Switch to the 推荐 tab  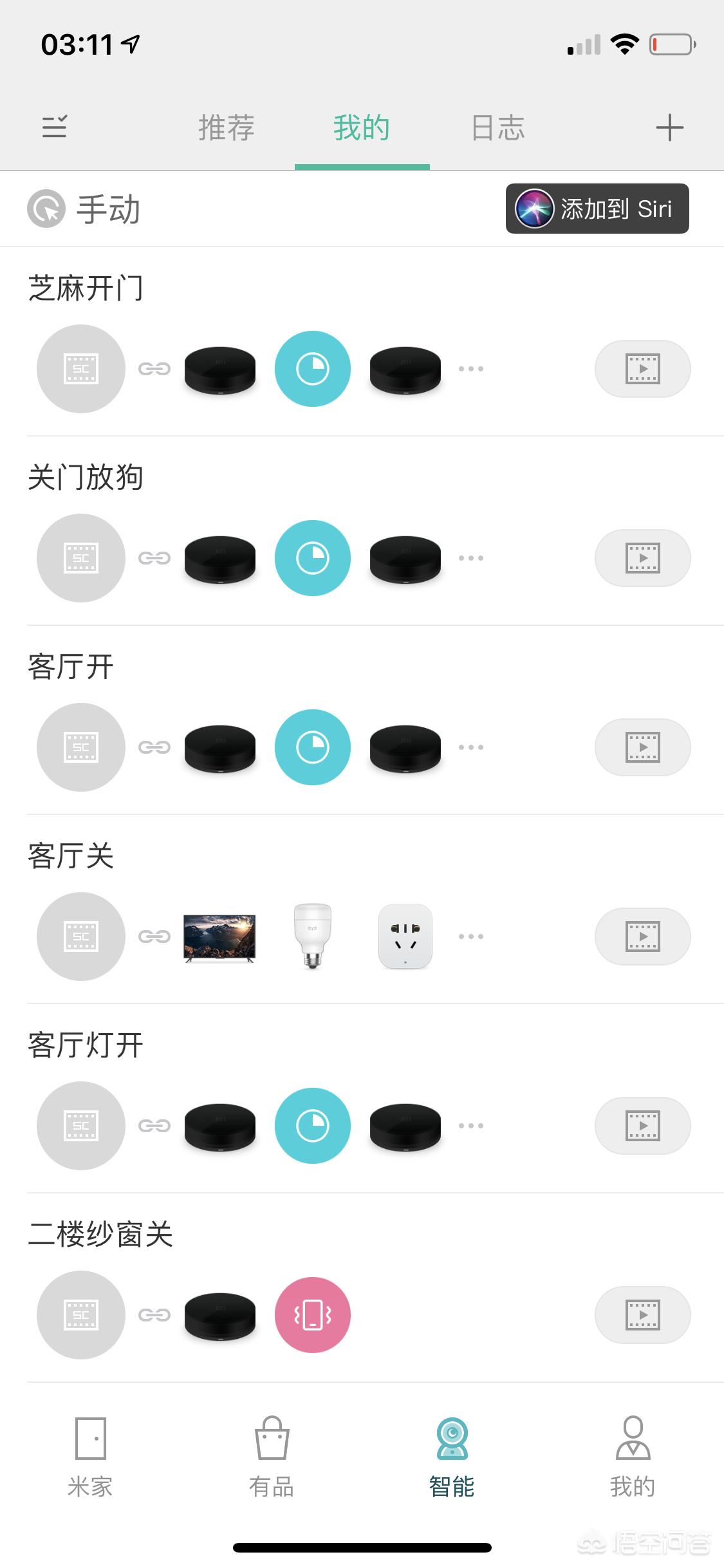pyautogui.click(x=227, y=127)
